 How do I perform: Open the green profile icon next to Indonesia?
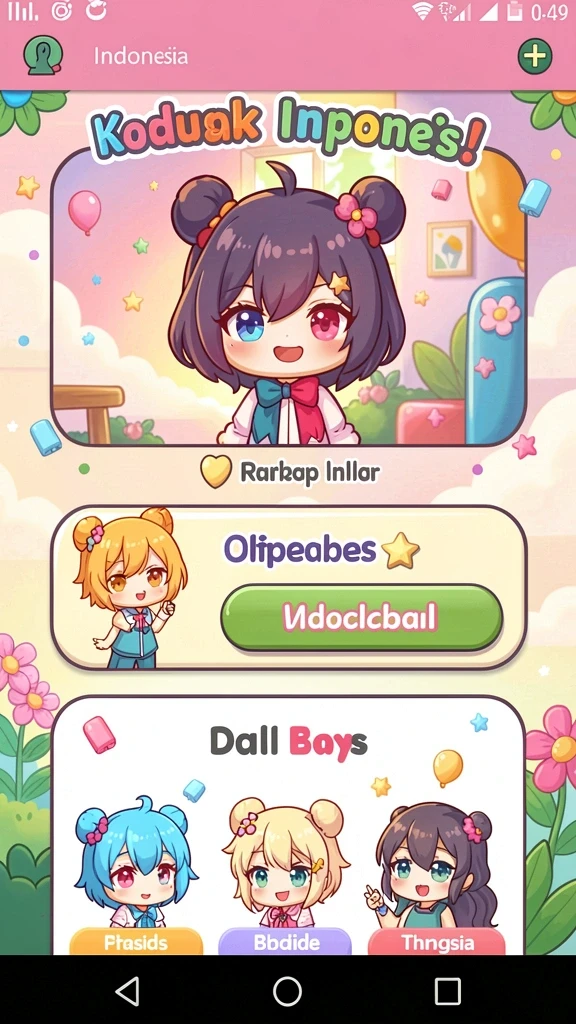43,56
